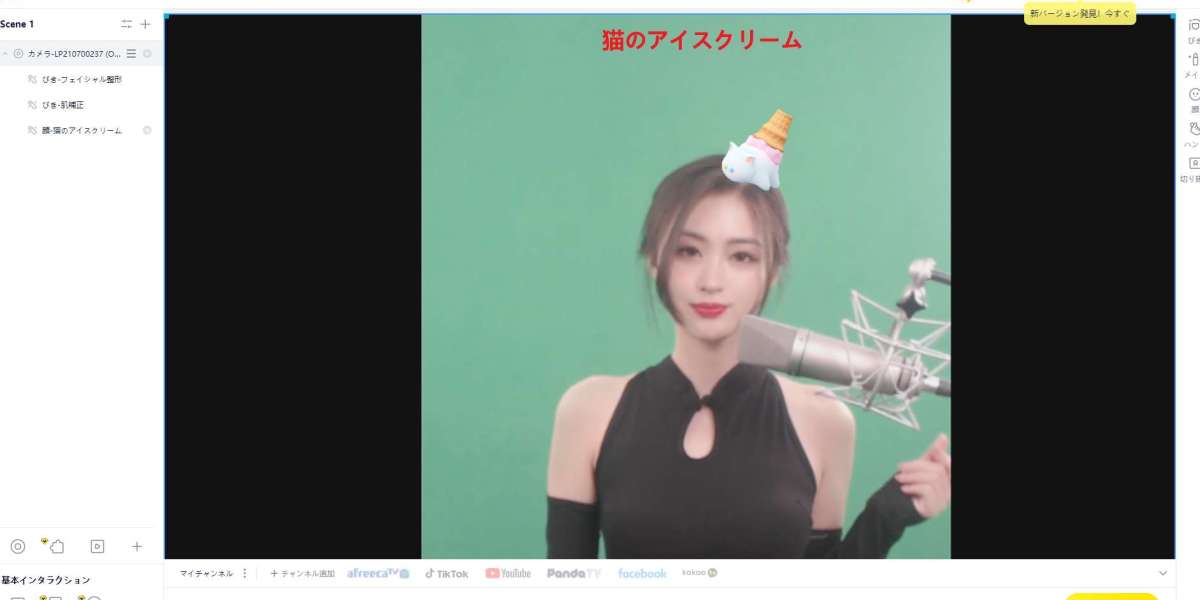Open the カメラ-LP210700237 source menu
Viewport: 1200px width, 600px height.
tap(131, 54)
